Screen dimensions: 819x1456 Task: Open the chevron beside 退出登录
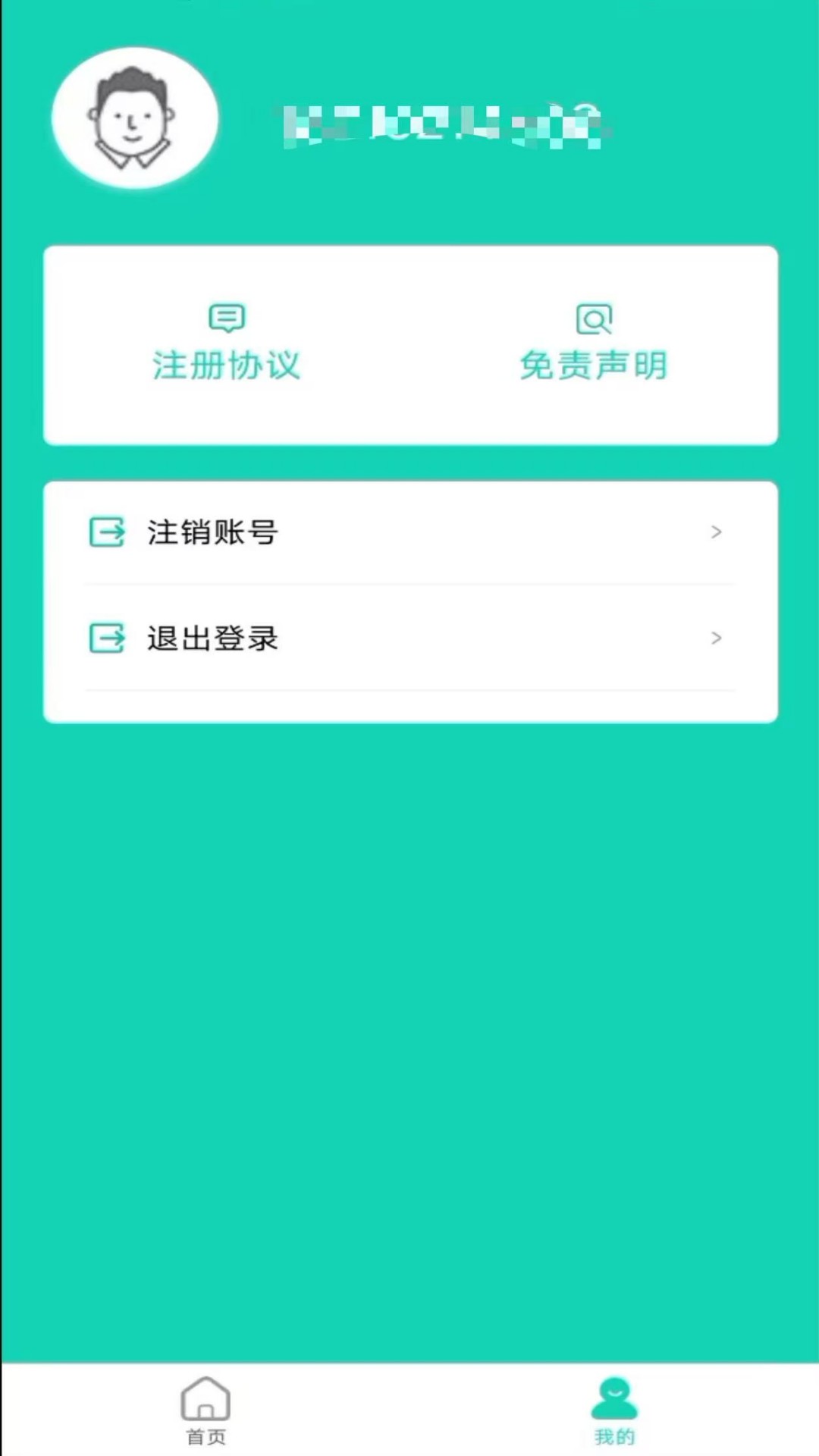[716, 639]
